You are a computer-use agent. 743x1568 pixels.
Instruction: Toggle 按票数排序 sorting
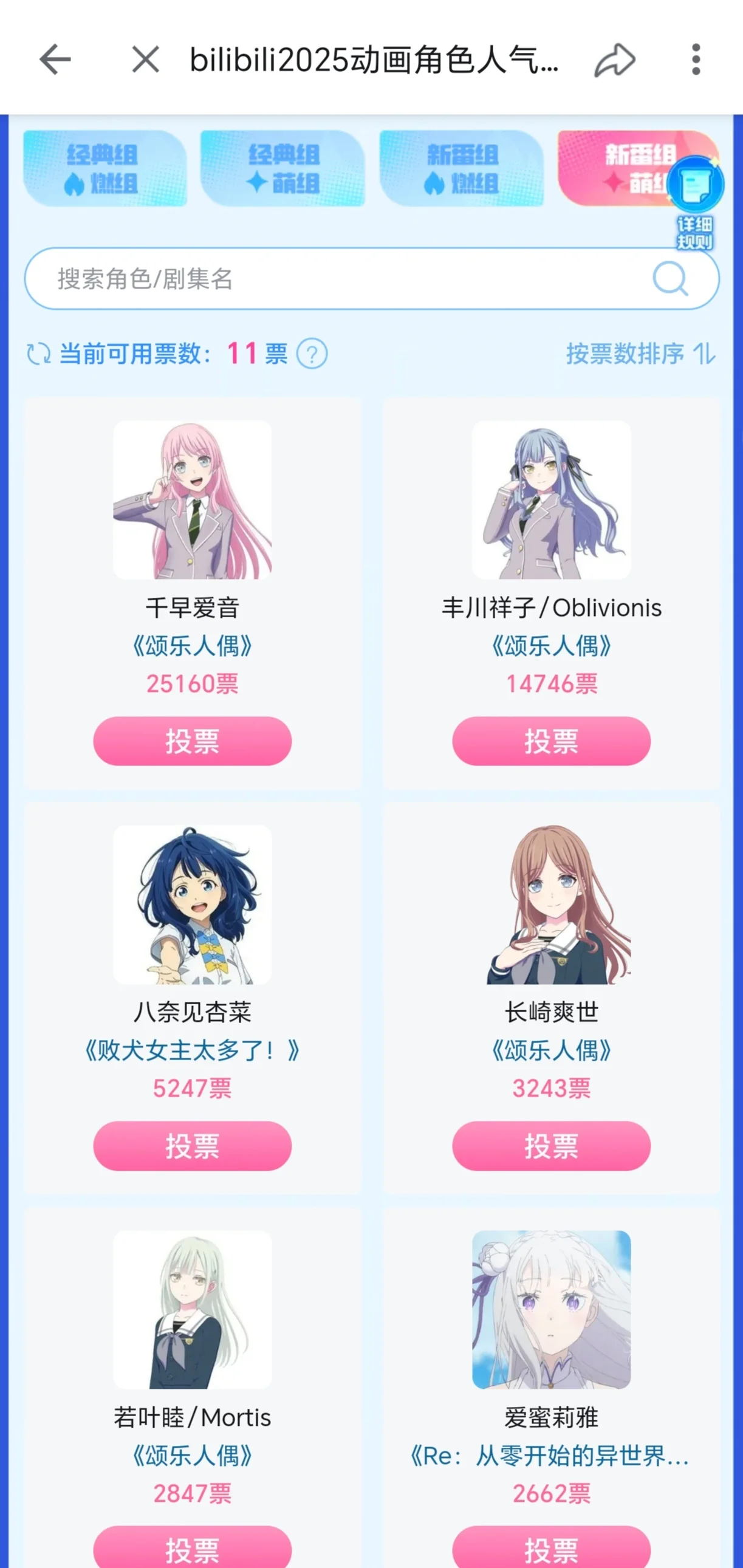coord(640,354)
